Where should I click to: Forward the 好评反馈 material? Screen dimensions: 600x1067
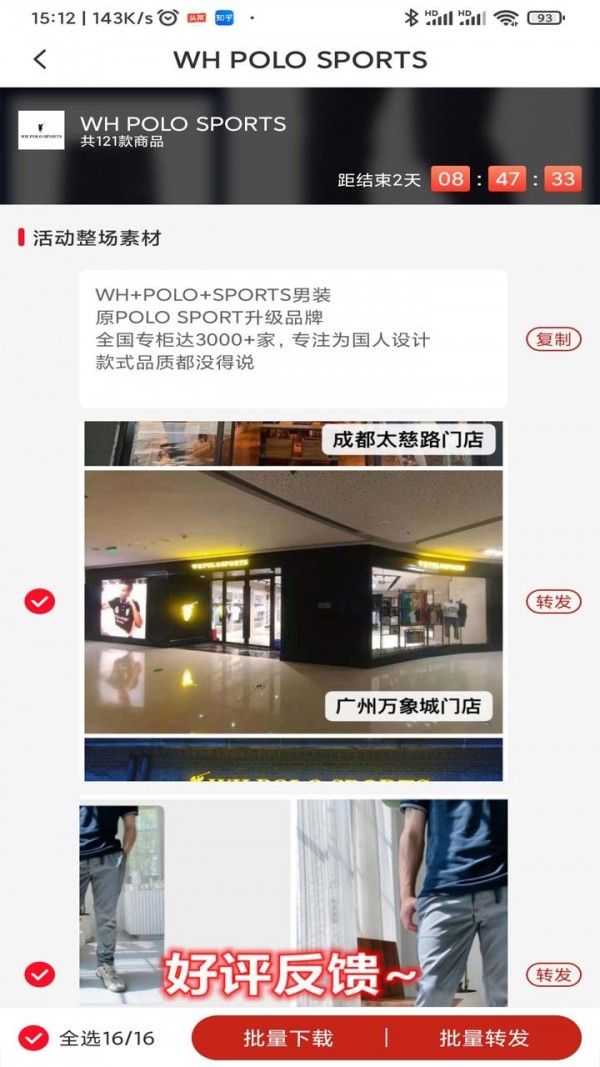pyautogui.click(x=553, y=975)
